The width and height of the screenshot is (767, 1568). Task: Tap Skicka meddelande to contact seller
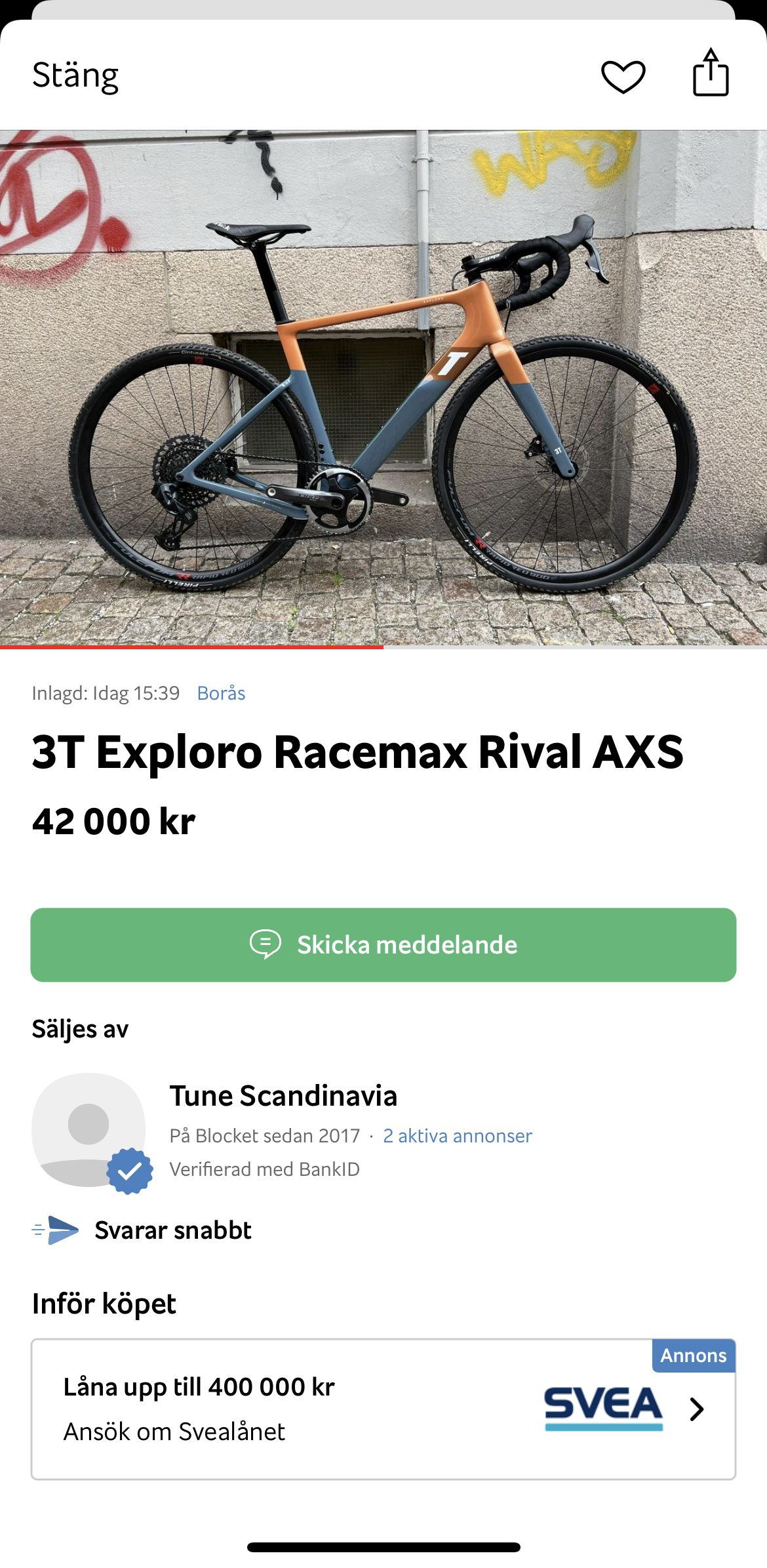point(383,945)
